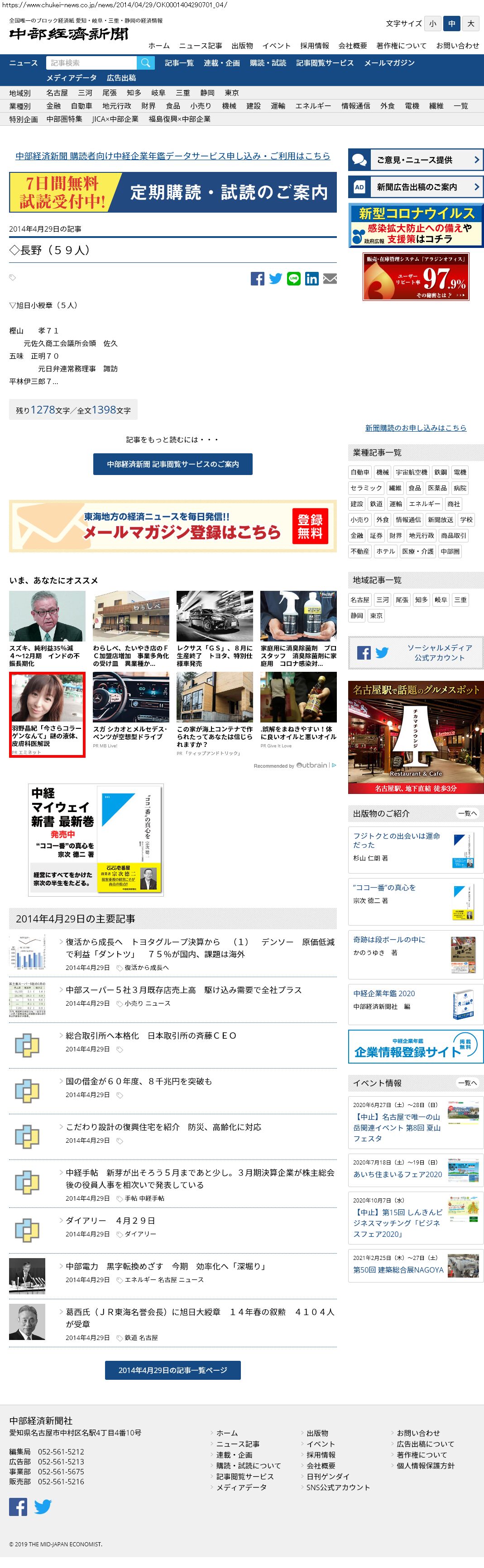484x1568 pixels.
Task: Select 名古屋 region filter
Action: 57,93
